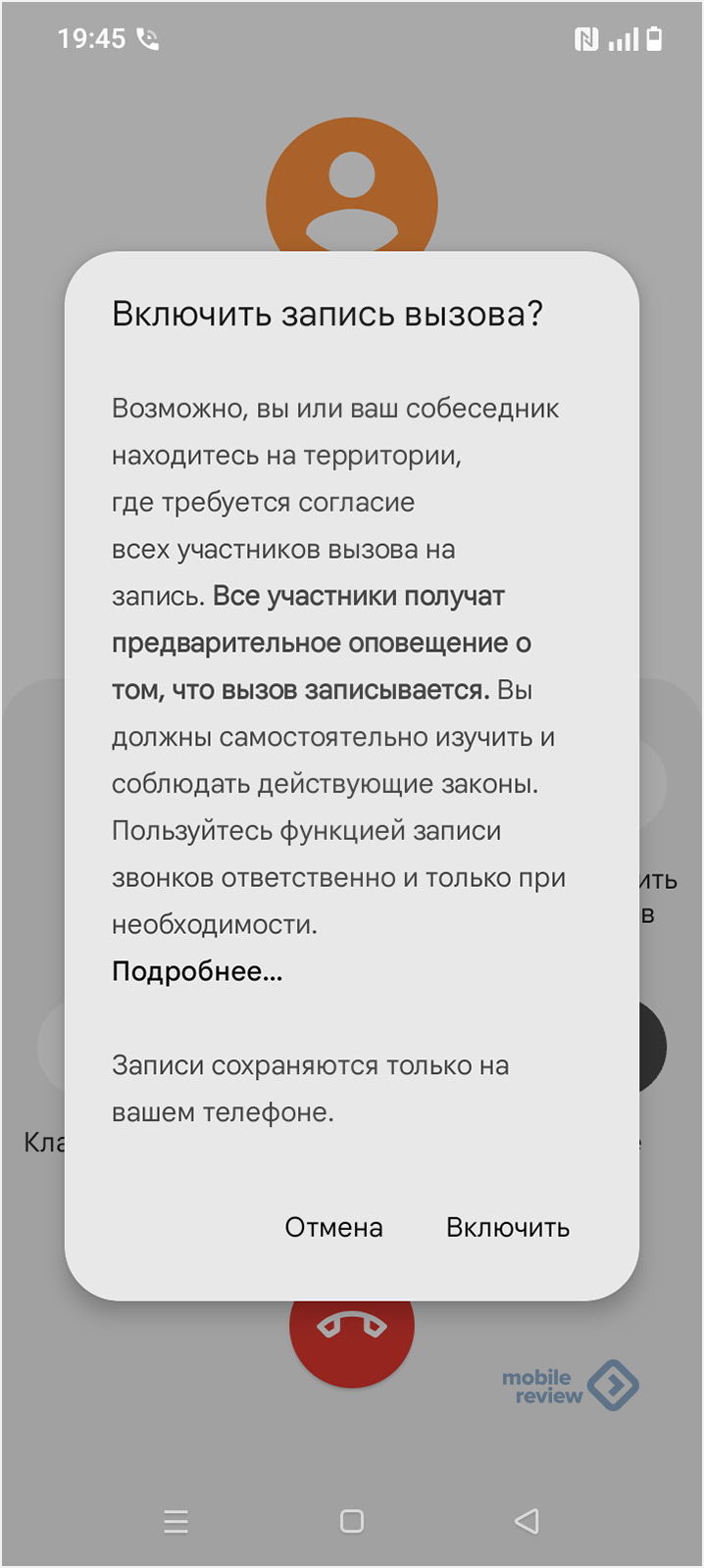Cancel the call recording dialog with Отмена
The height and width of the screenshot is (1568, 704).
[333, 1227]
